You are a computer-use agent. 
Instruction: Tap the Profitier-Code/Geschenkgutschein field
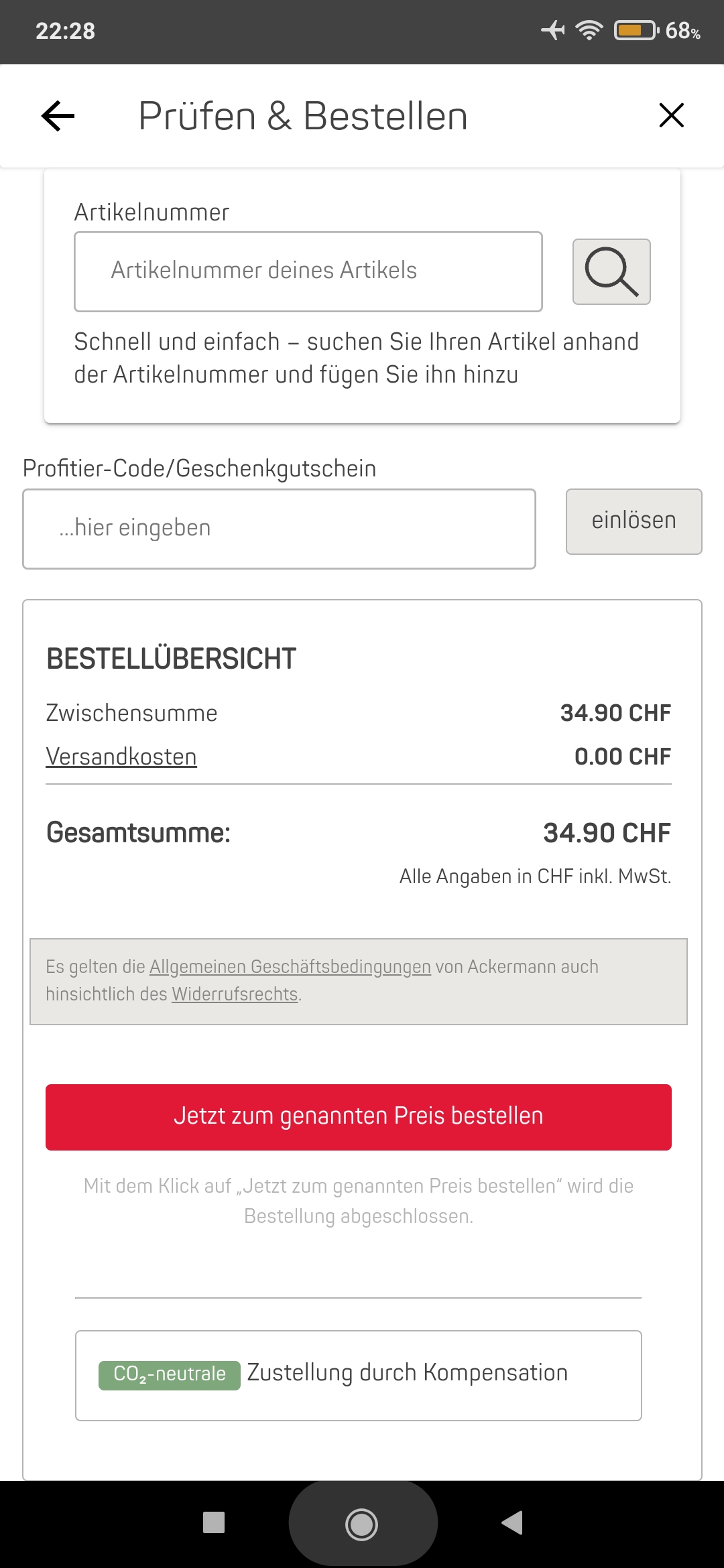(x=279, y=529)
